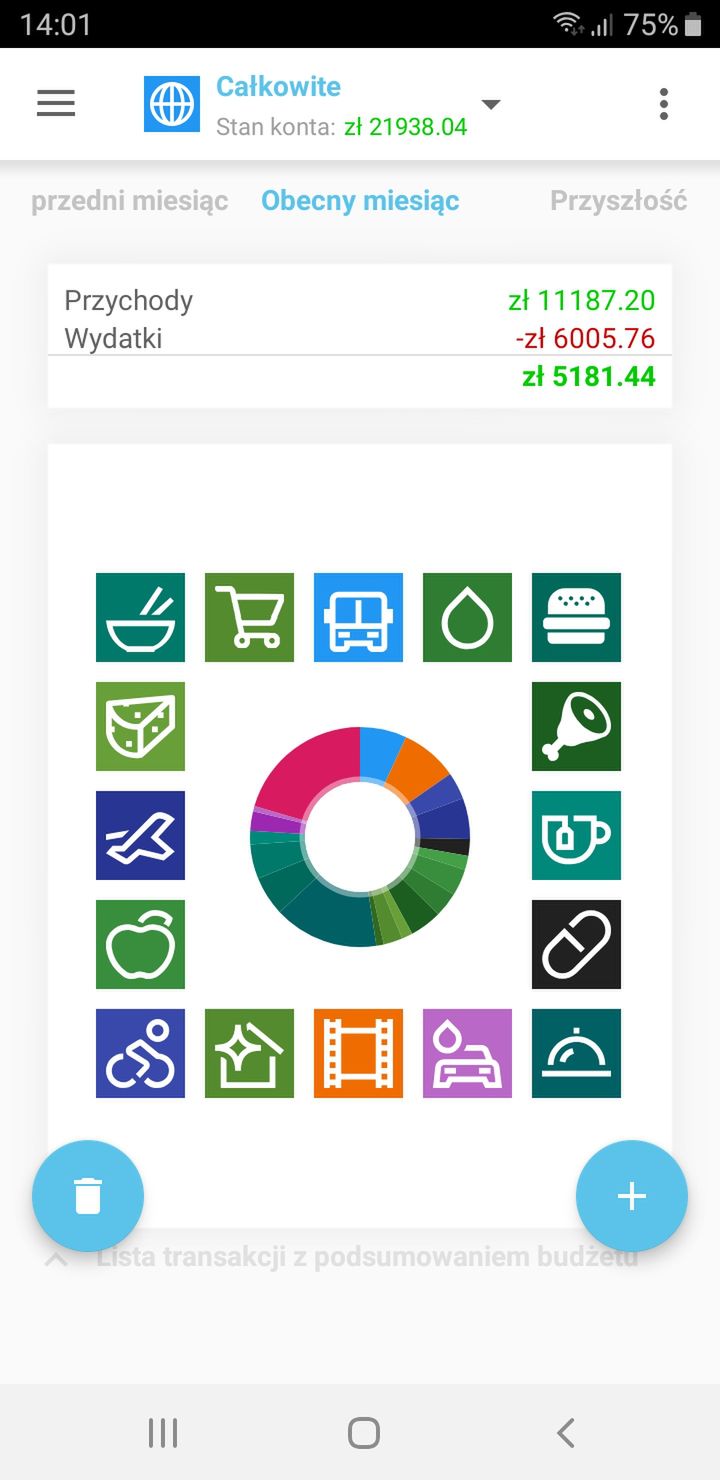The image size is (720, 1480).
Task: Select the tea cup category
Action: click(x=576, y=835)
